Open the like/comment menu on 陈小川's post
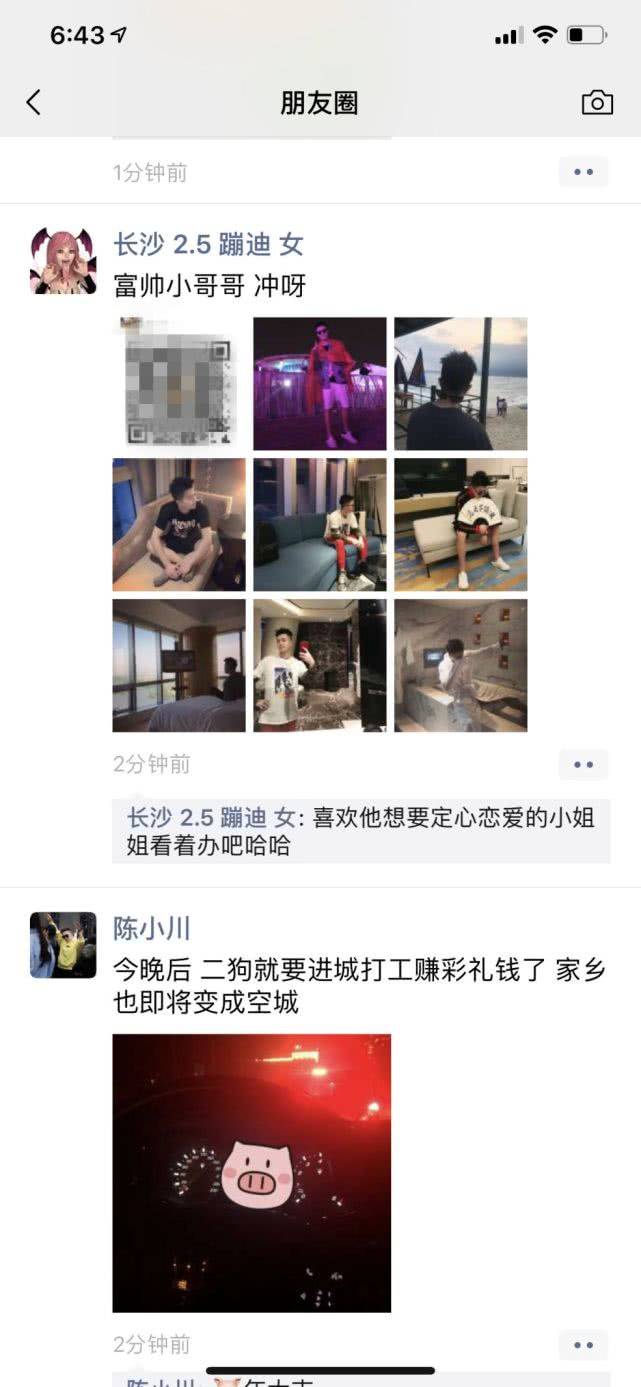 (x=583, y=1345)
